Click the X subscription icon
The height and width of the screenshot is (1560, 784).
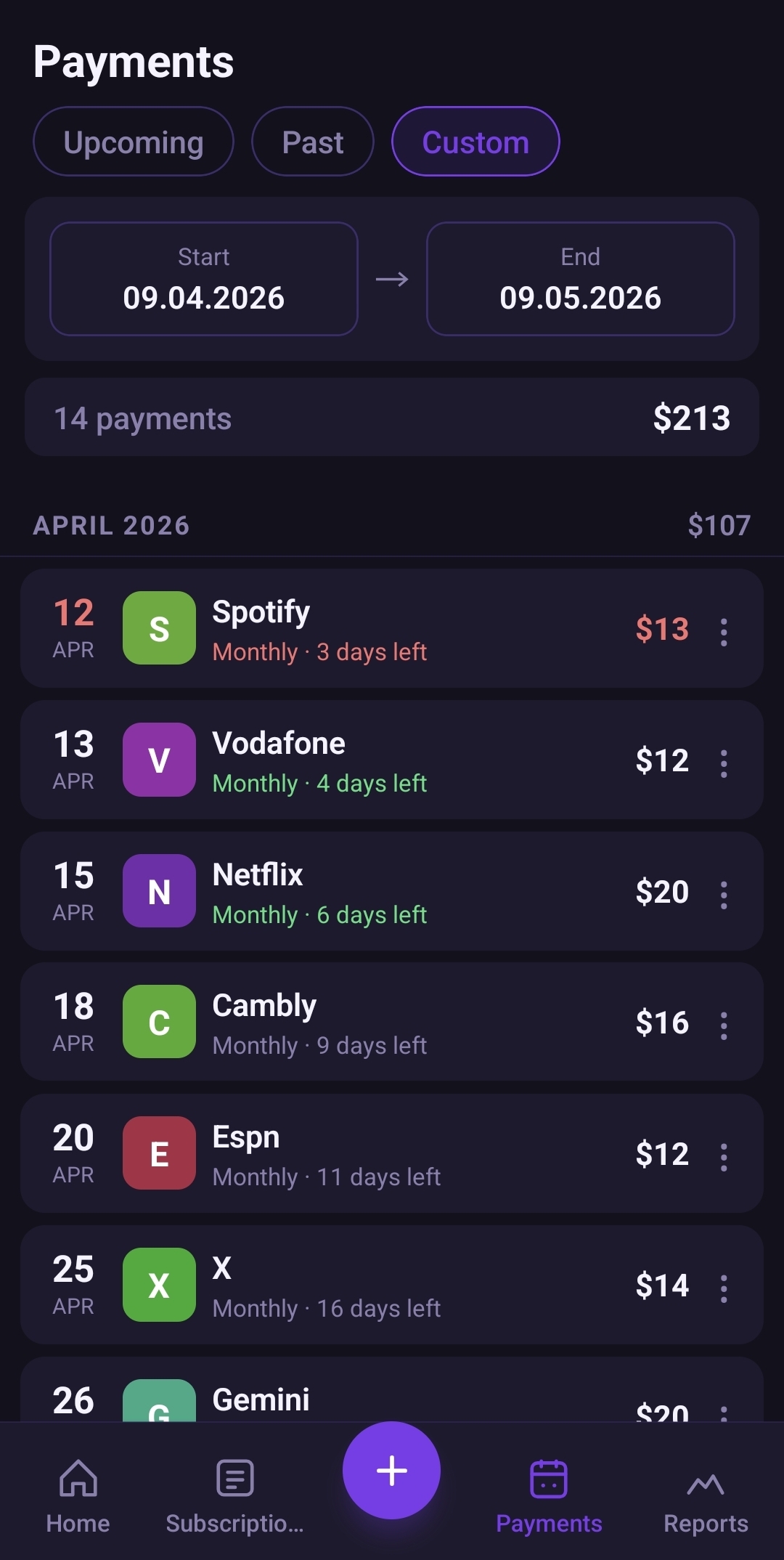coord(159,1285)
